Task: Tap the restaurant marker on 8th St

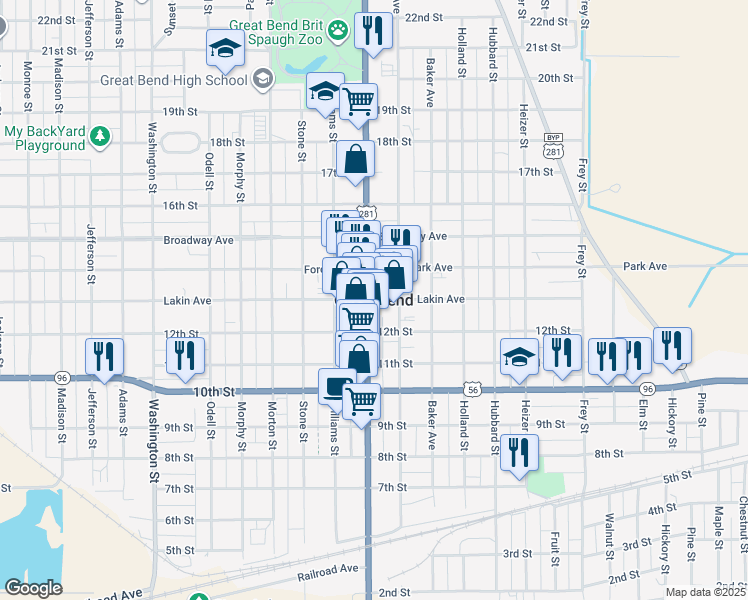Action: coord(519,453)
